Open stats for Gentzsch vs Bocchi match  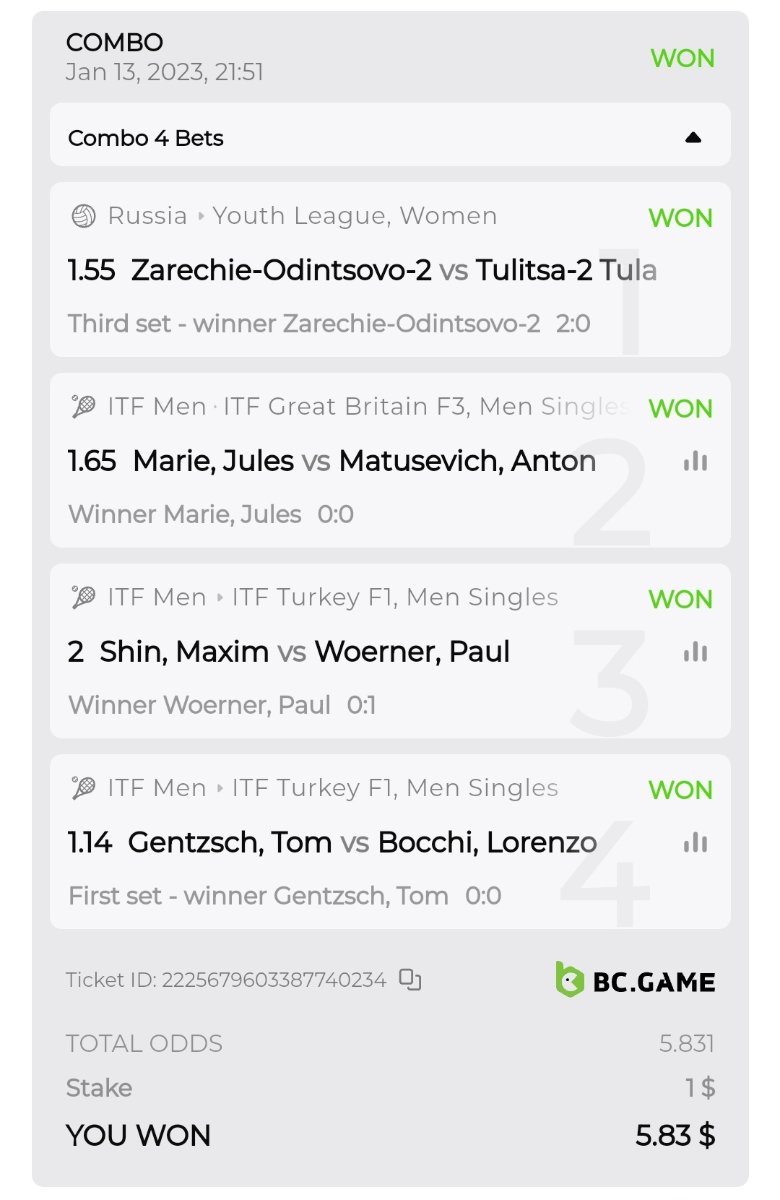point(695,843)
